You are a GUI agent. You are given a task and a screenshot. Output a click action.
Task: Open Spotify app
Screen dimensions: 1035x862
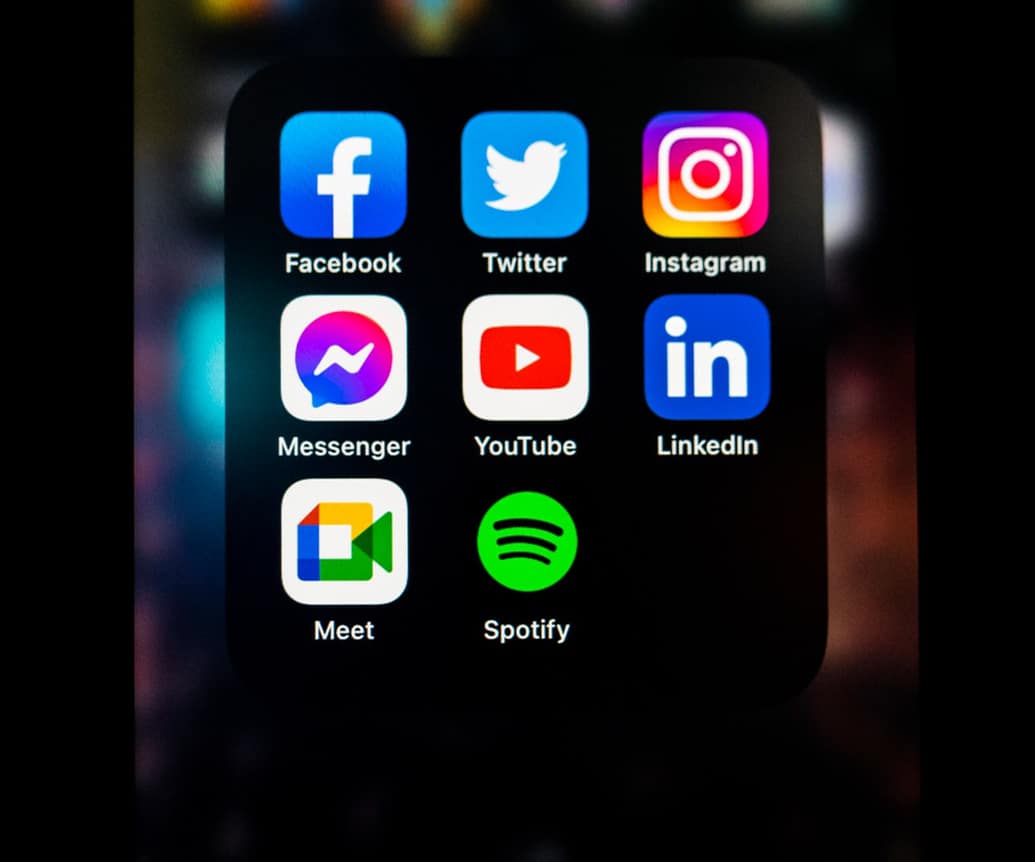pyautogui.click(x=526, y=541)
